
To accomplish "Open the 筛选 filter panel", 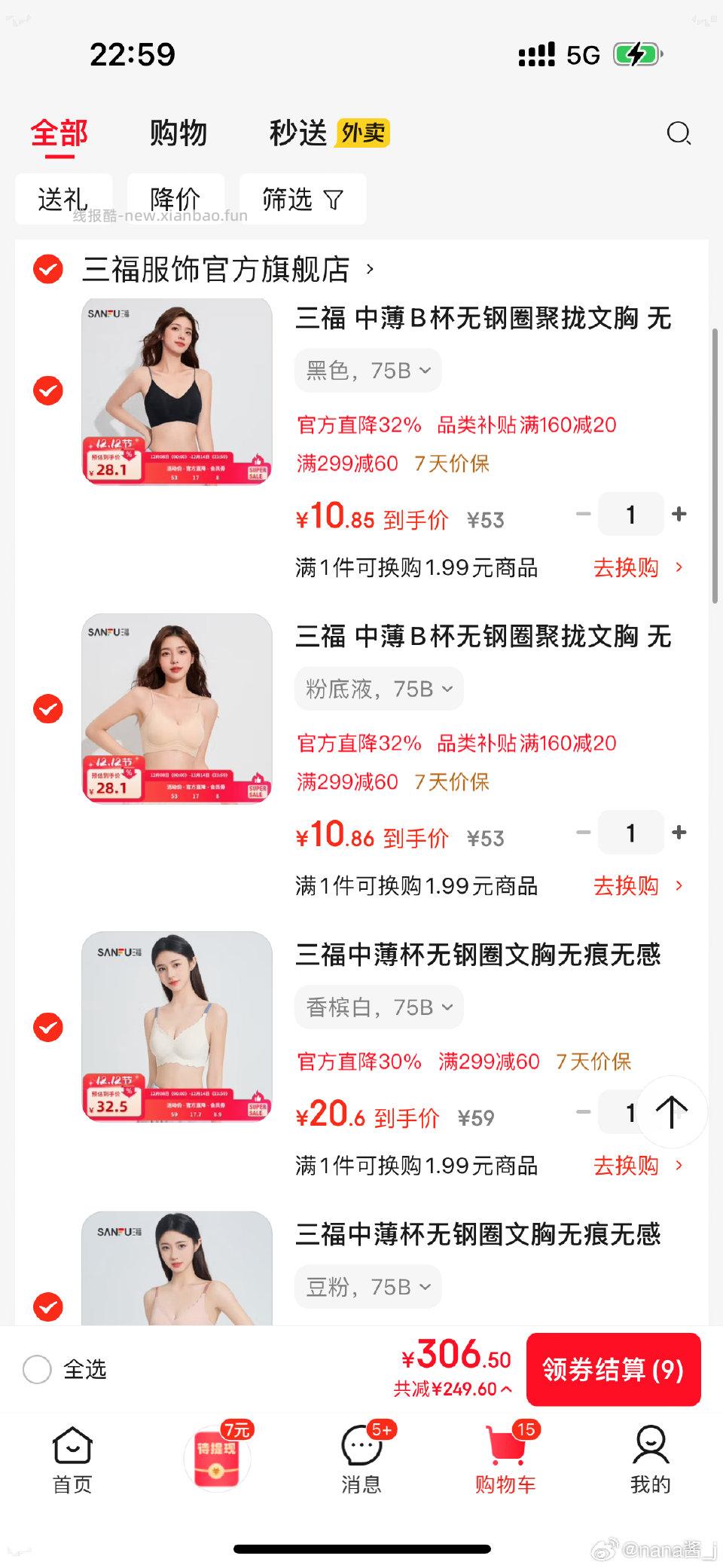I will [301, 199].
